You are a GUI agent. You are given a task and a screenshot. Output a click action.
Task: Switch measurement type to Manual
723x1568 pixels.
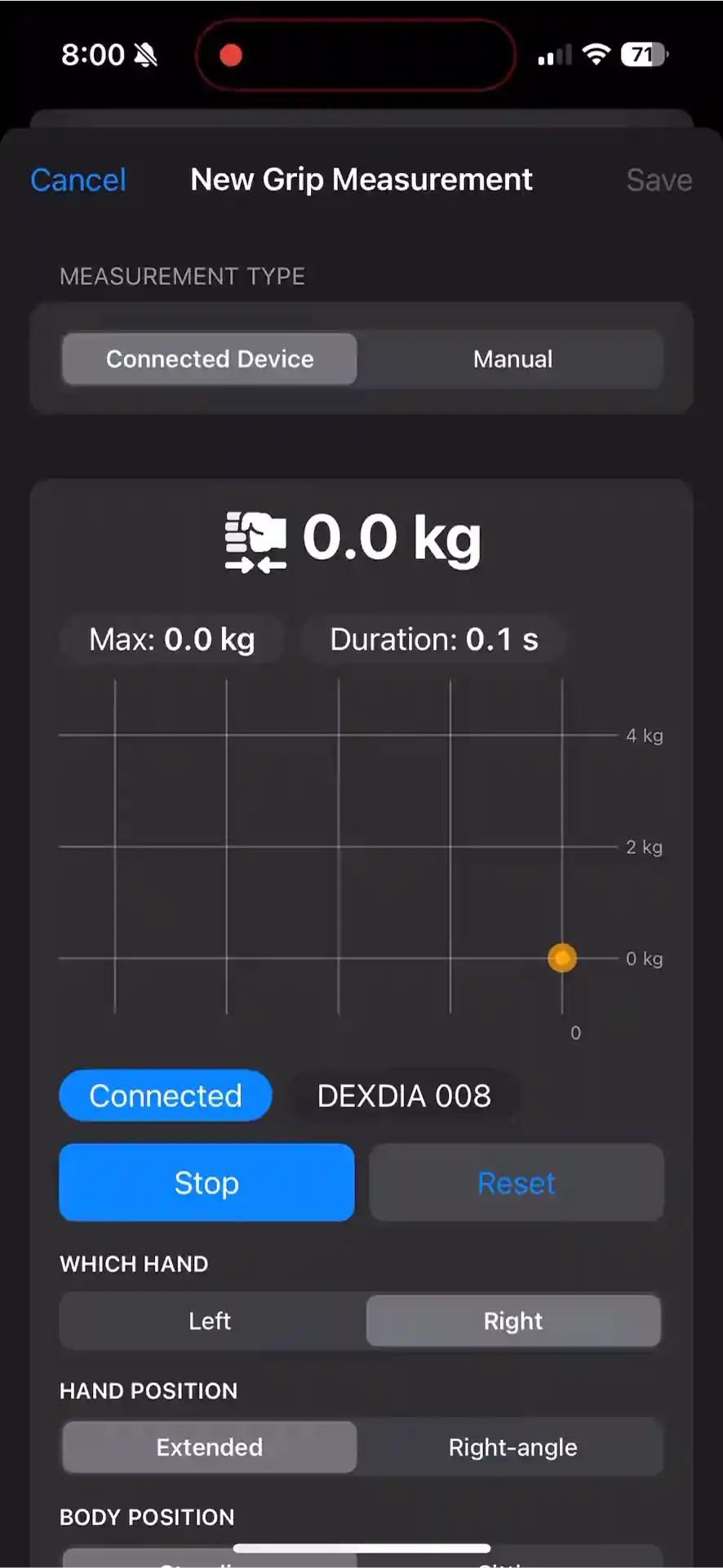coord(512,358)
